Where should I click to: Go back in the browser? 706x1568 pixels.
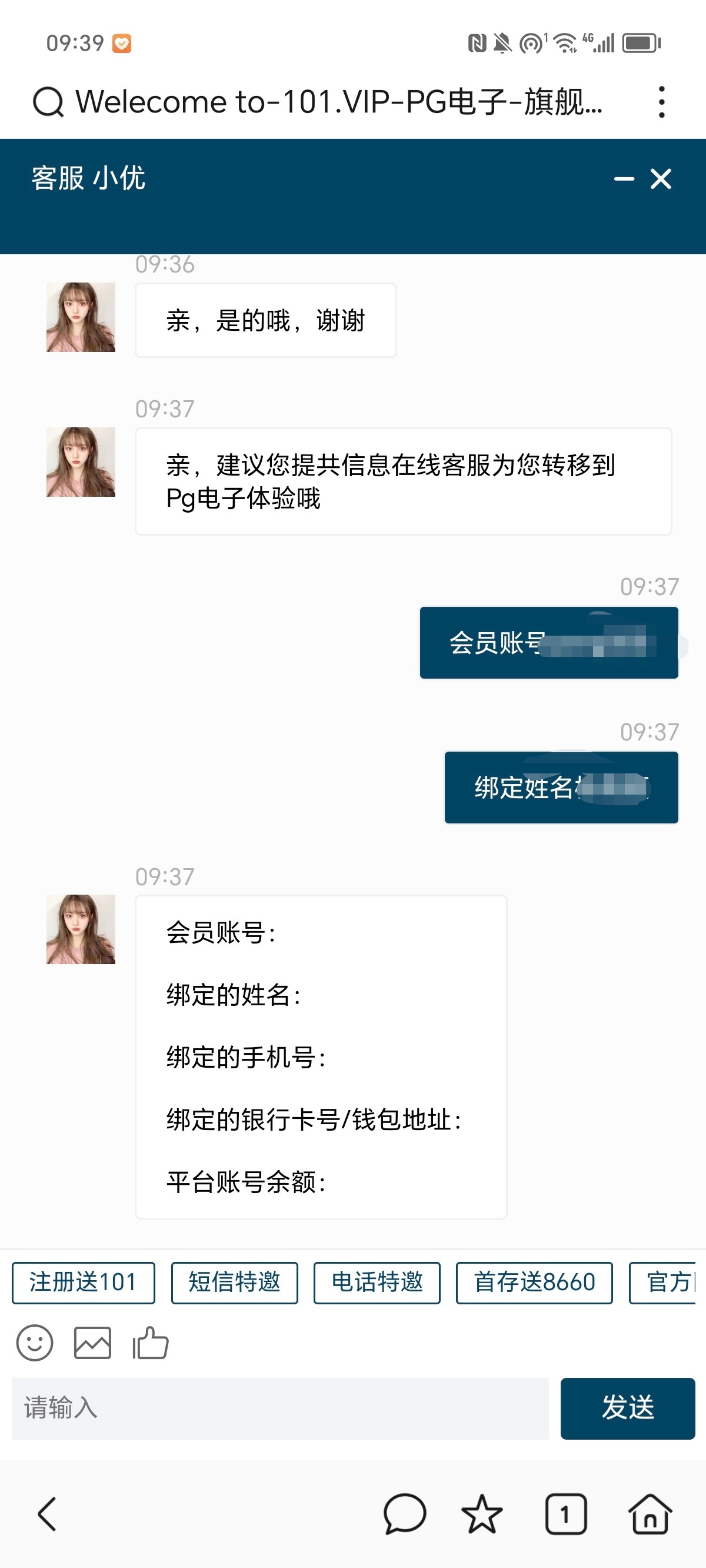[48, 1514]
